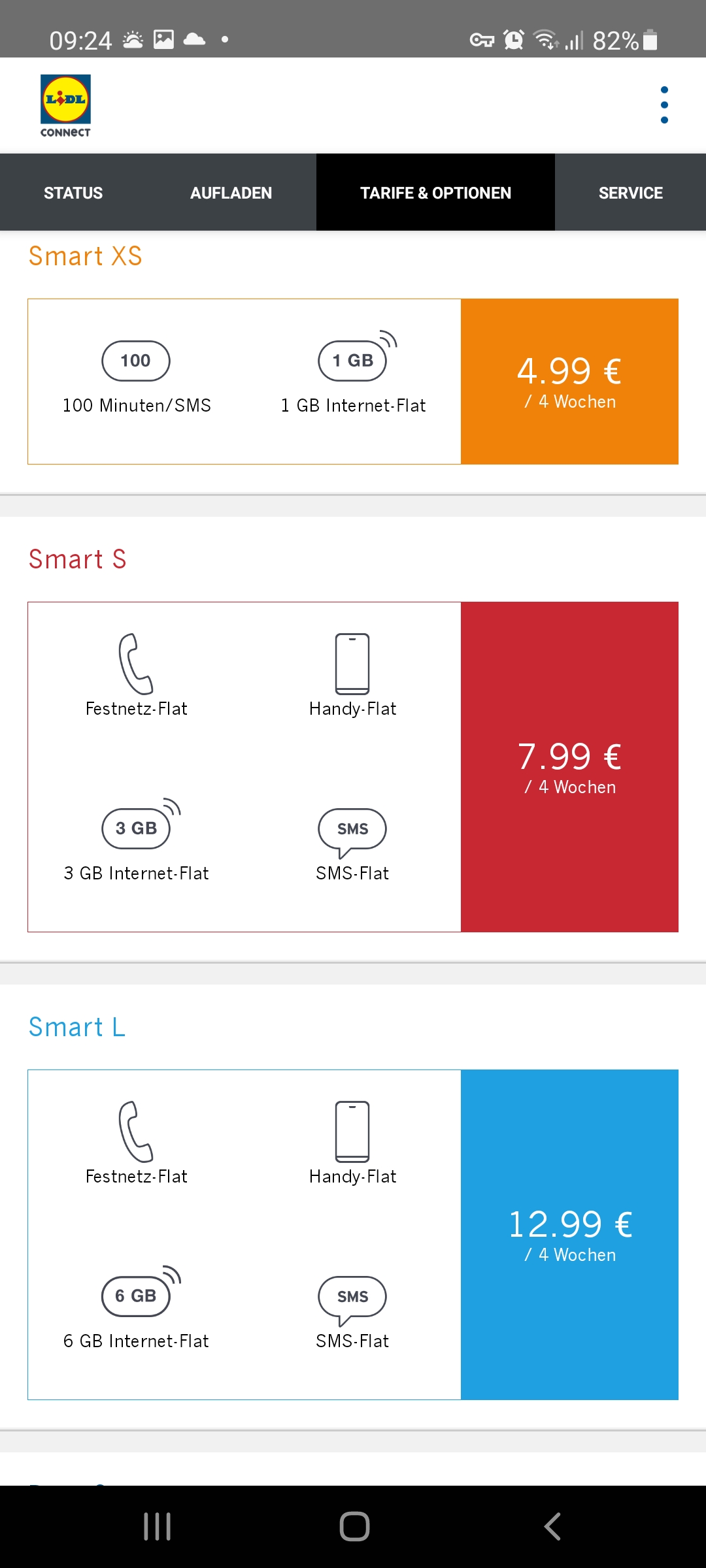This screenshot has width=706, height=1568.
Task: Choose the Smart XS tariff for 4.99 €
Action: pyautogui.click(x=569, y=382)
